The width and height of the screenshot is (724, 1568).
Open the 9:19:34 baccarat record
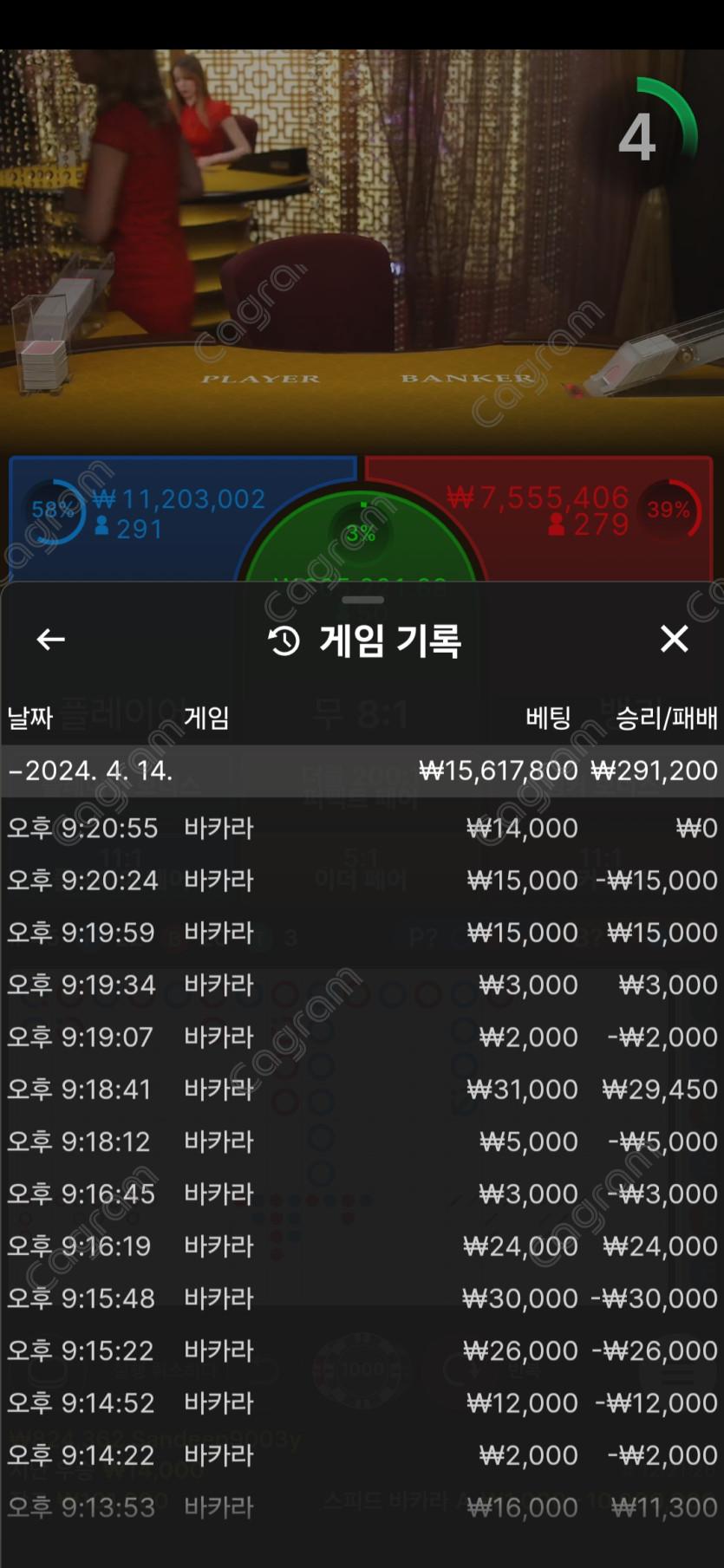coord(362,985)
